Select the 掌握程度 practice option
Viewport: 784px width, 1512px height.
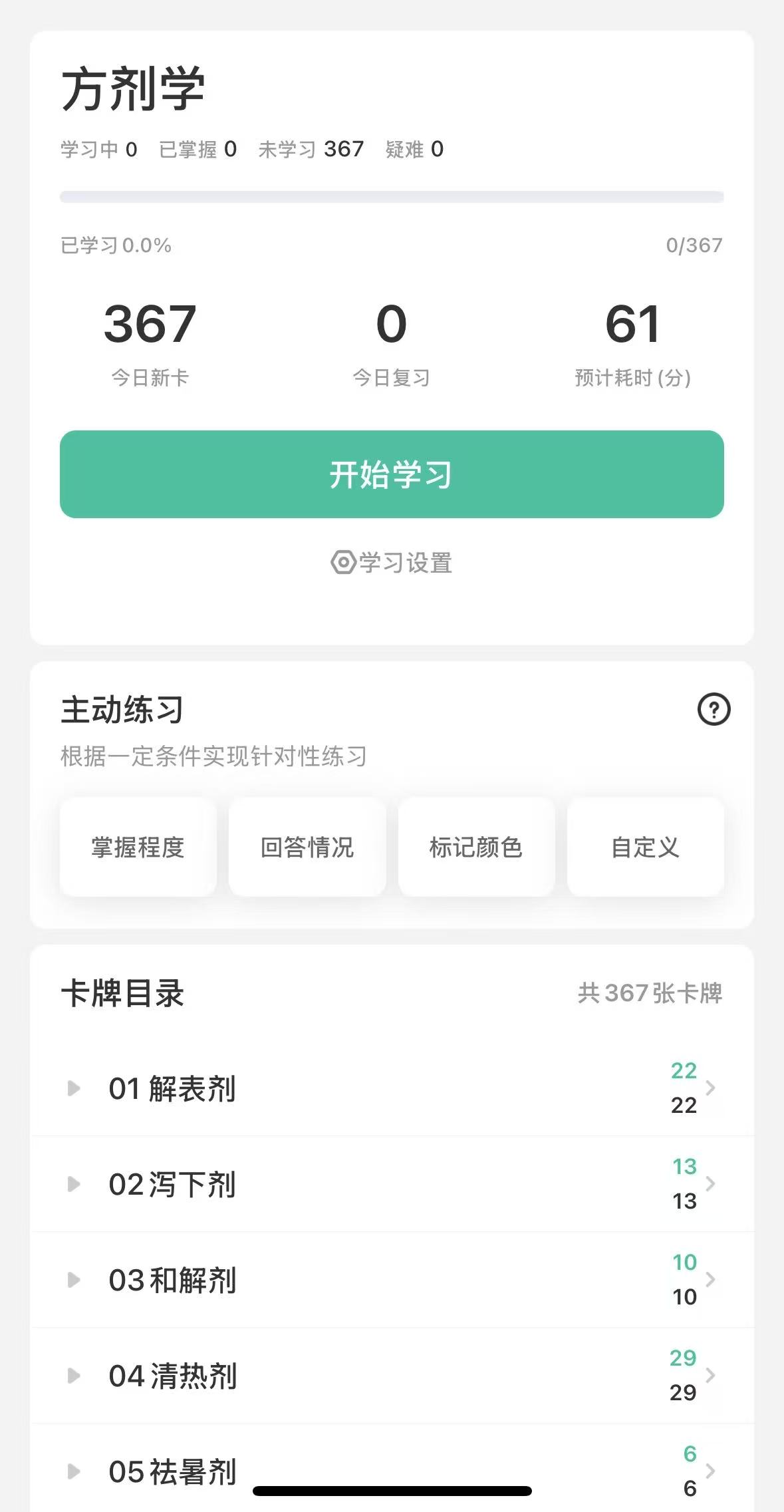tap(138, 847)
